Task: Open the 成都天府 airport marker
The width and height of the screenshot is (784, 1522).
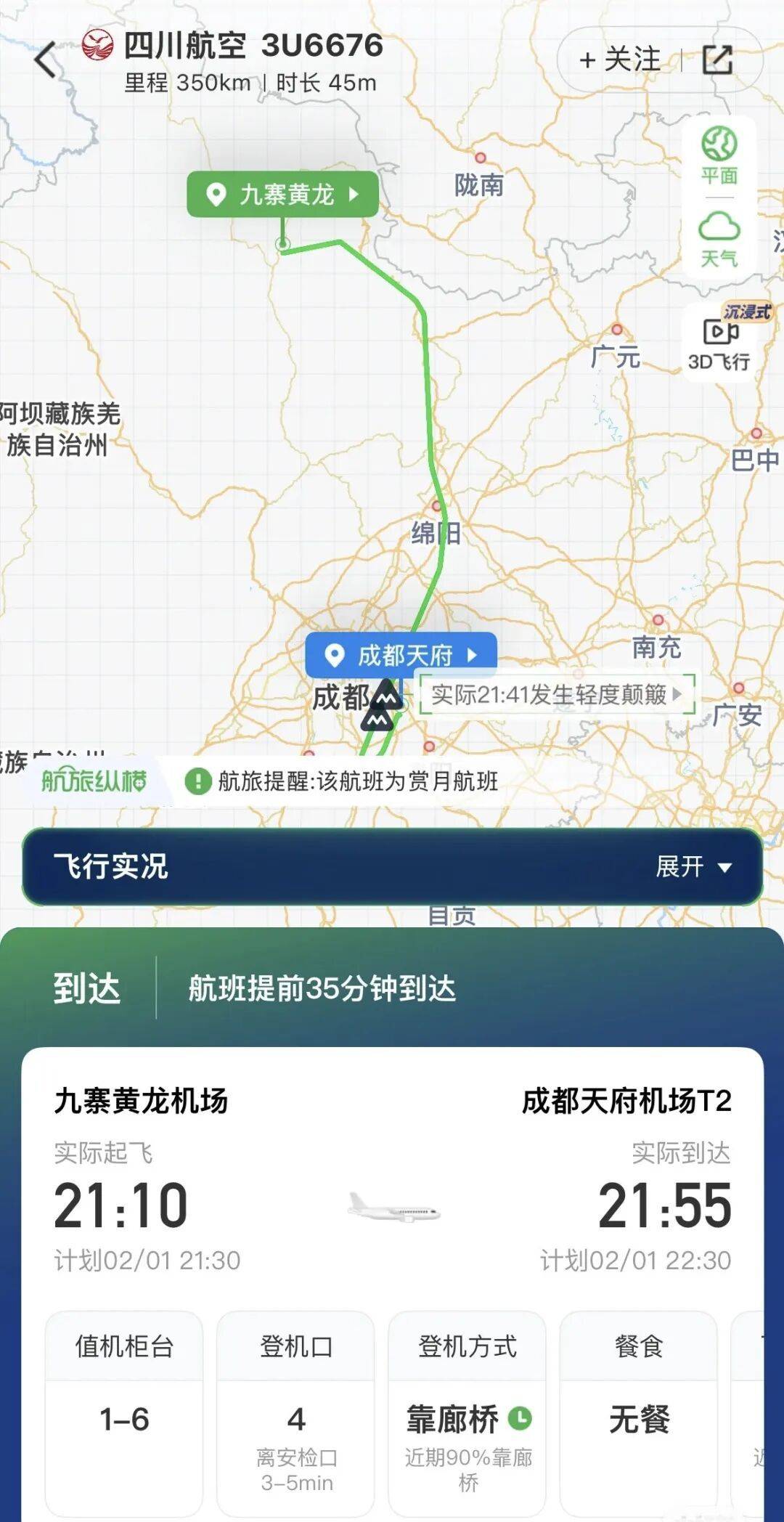Action: [x=401, y=655]
